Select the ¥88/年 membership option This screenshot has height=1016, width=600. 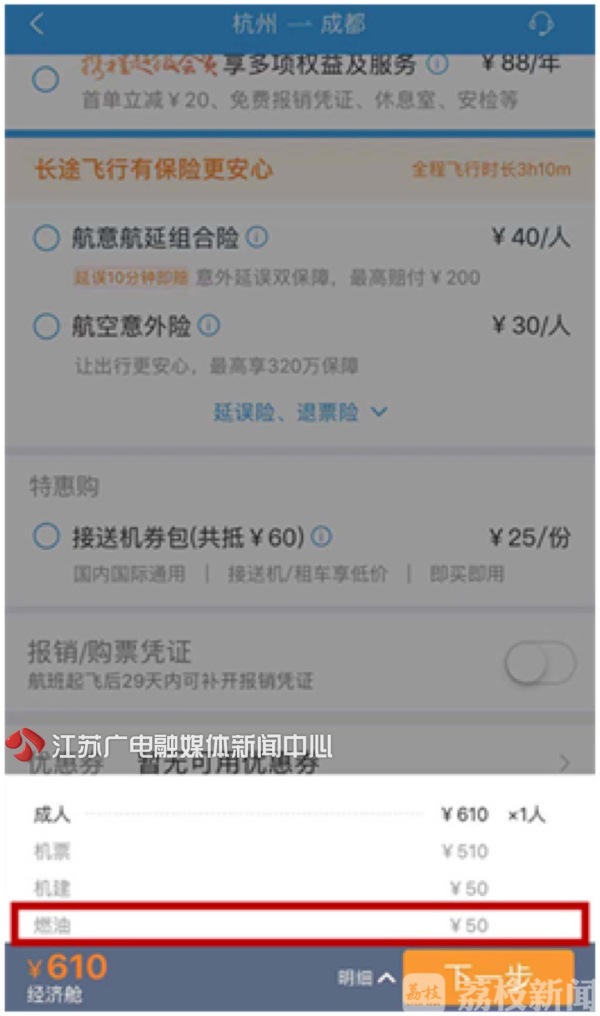point(46,80)
